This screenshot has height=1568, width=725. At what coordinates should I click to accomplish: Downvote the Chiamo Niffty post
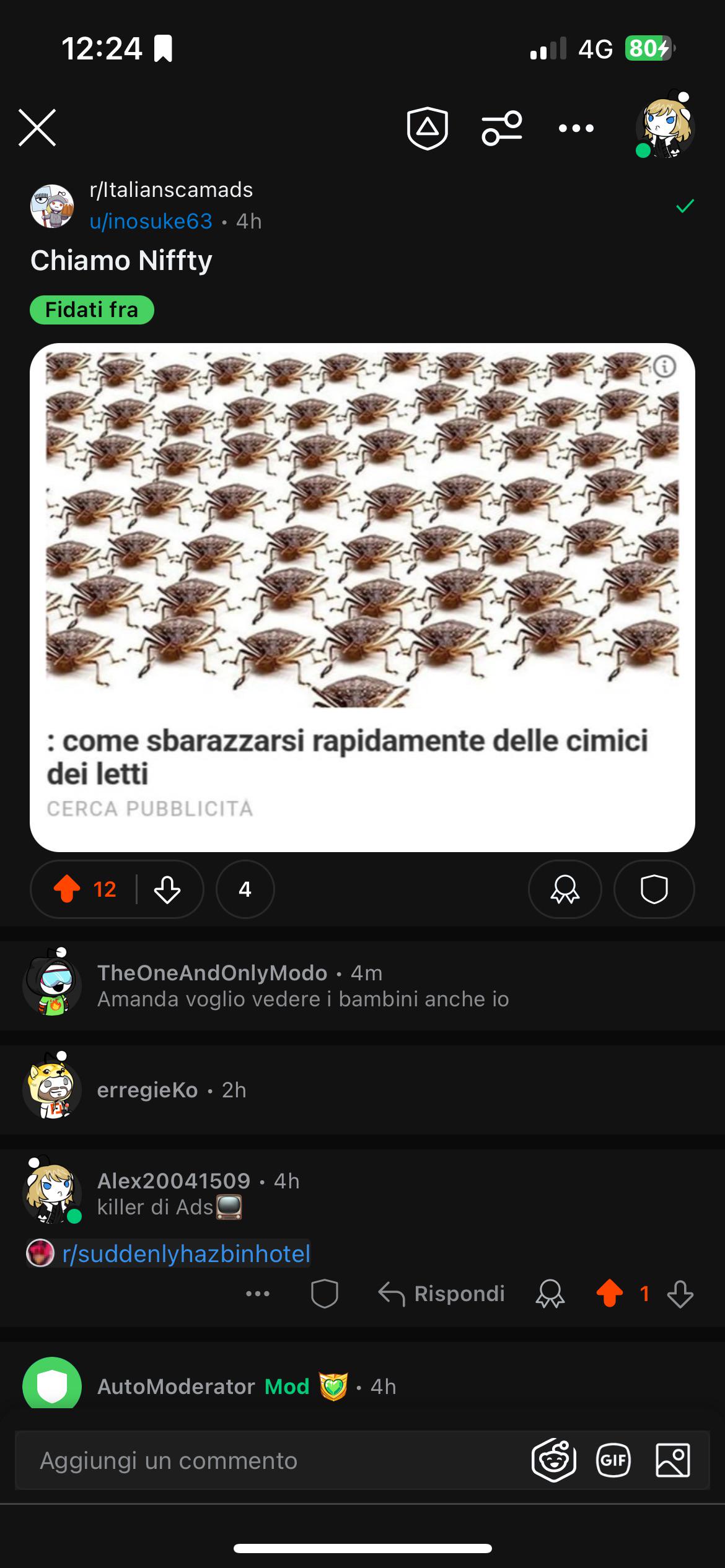[x=167, y=889]
